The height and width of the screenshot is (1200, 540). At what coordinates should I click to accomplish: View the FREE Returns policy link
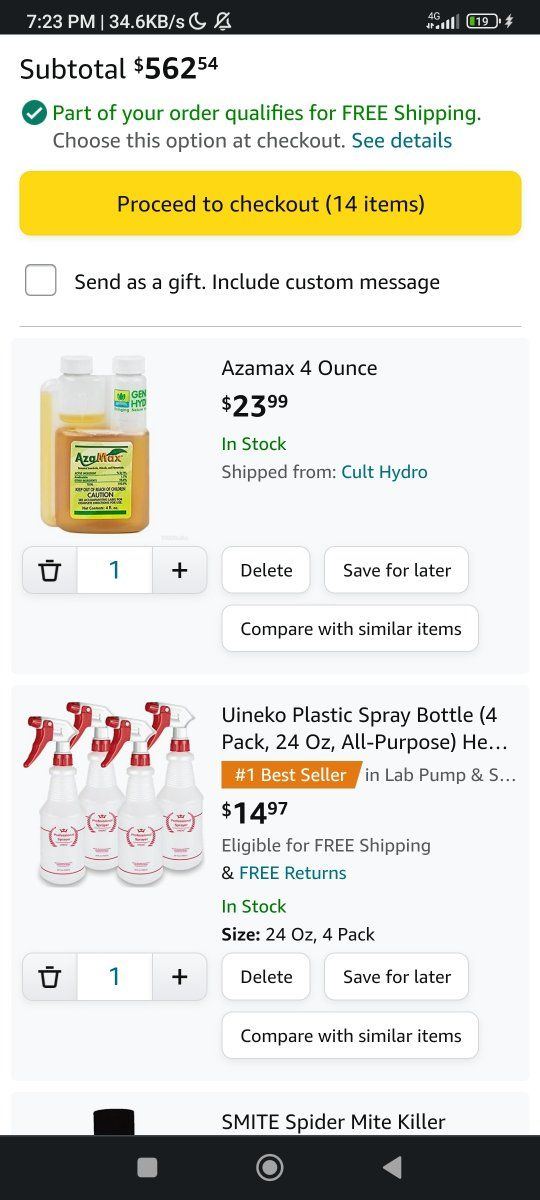point(293,873)
